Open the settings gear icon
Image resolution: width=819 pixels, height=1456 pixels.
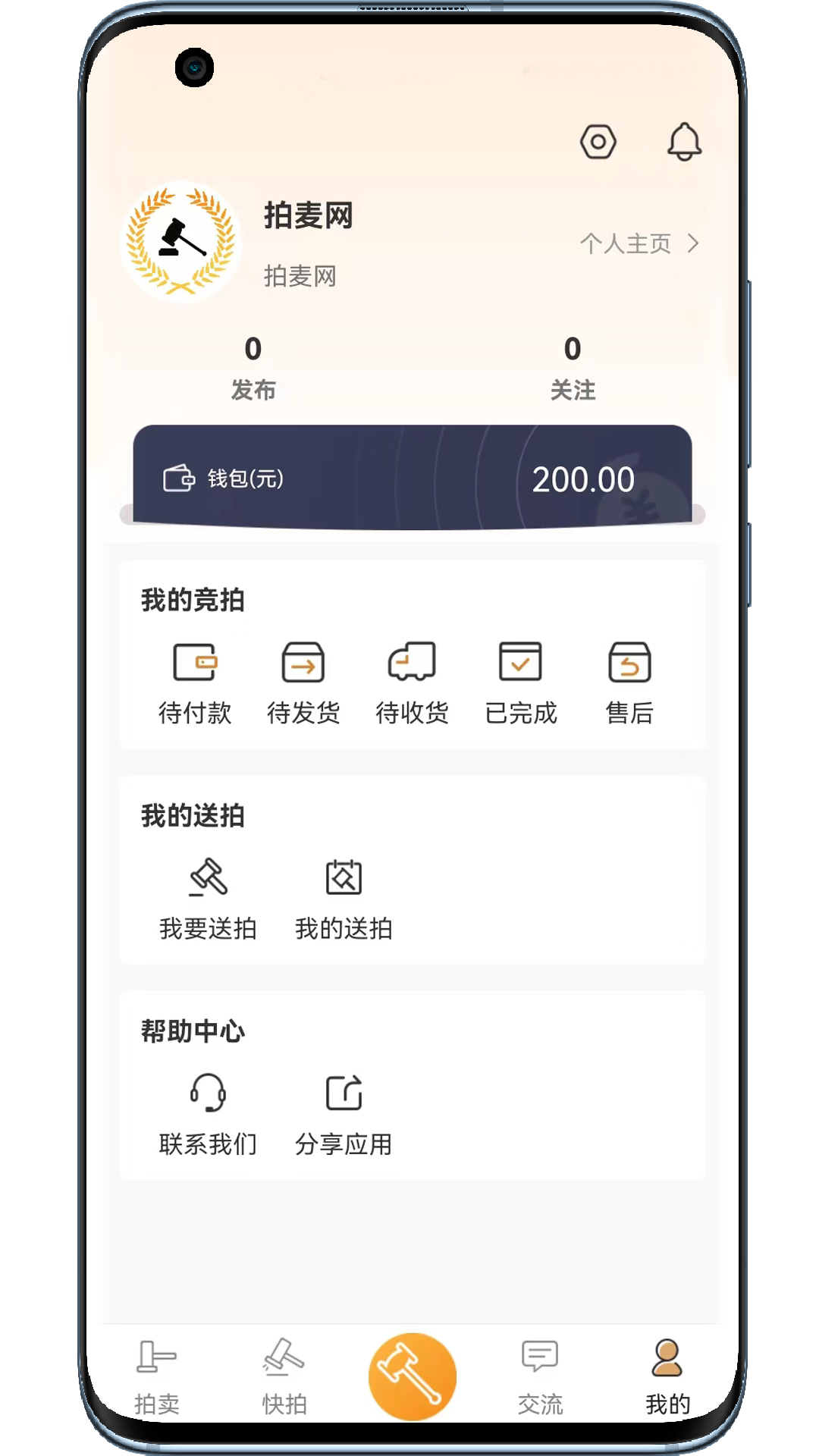[x=598, y=142]
